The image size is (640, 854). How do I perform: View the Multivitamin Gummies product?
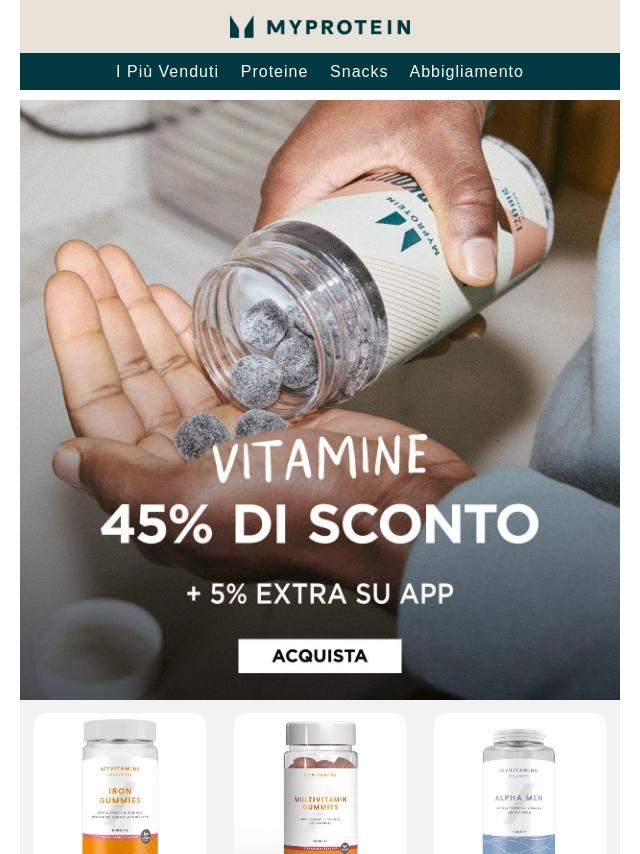(320, 786)
